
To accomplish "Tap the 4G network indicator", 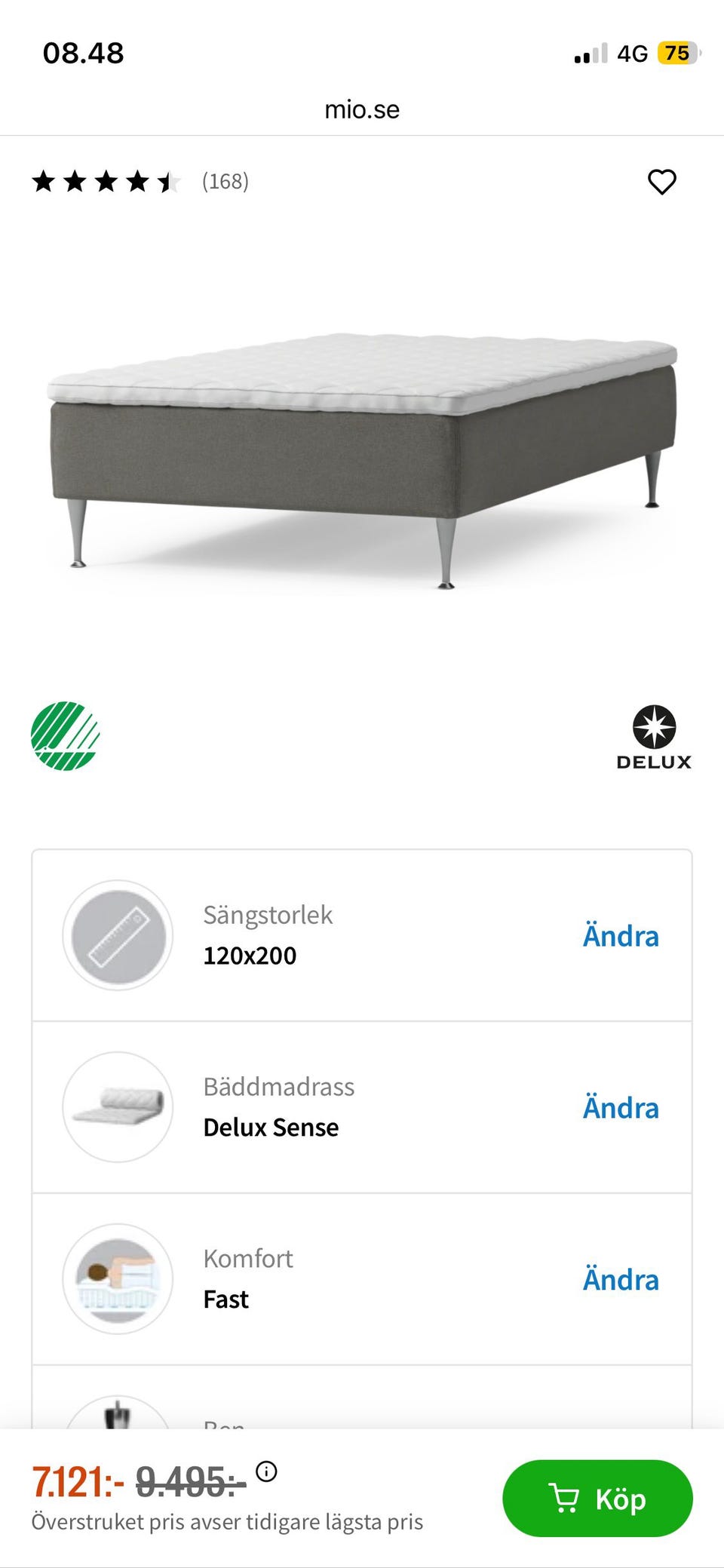I will pos(632,53).
